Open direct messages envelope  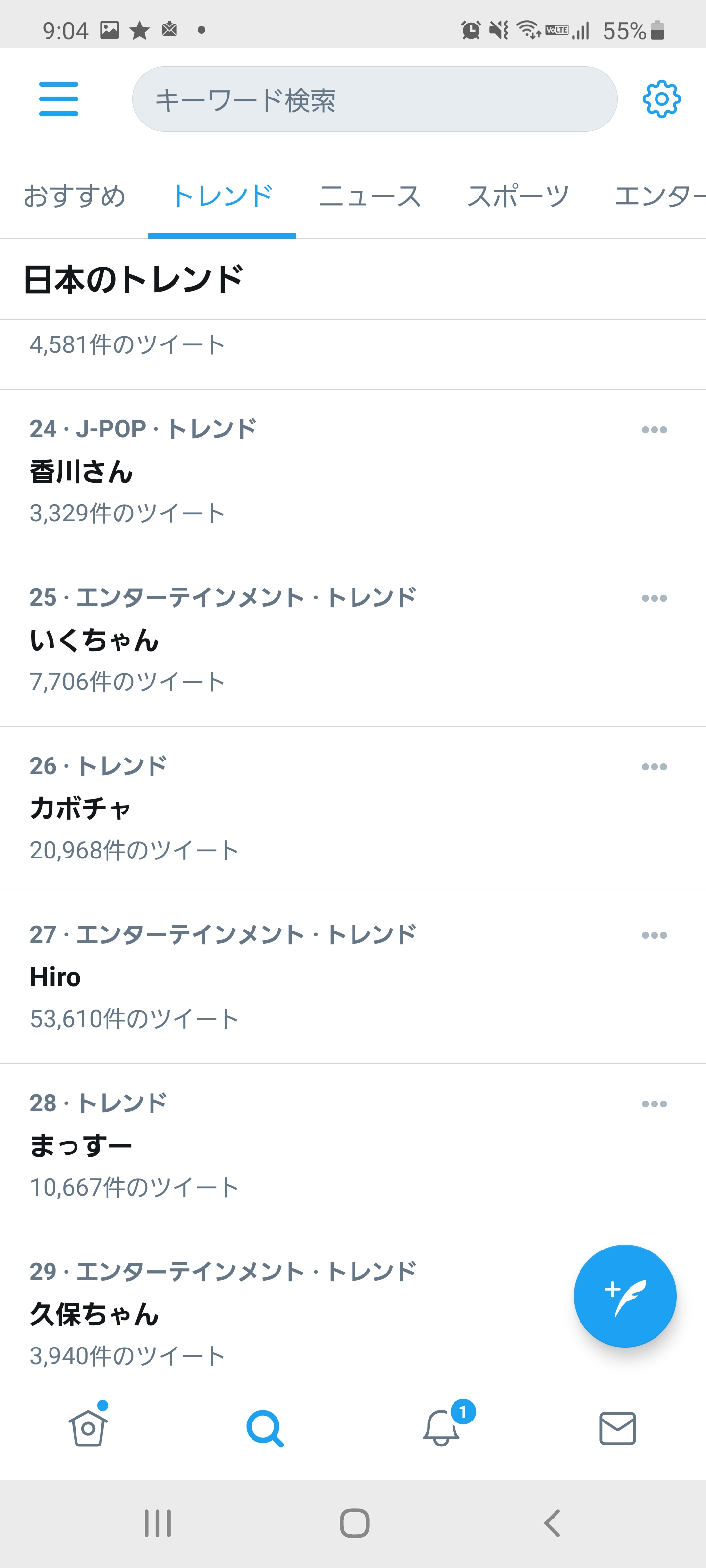pos(618,1428)
